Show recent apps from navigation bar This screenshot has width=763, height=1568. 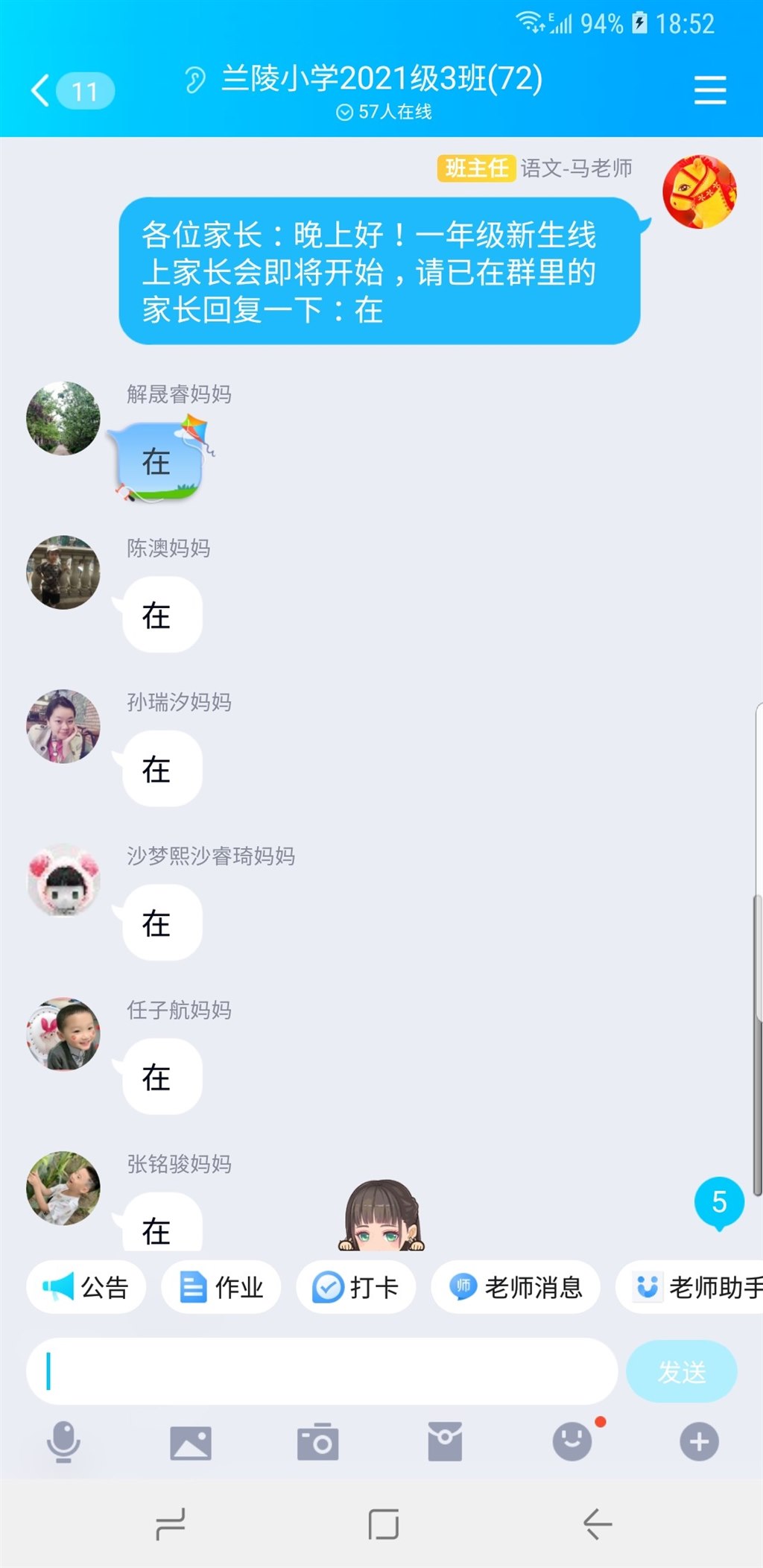(171, 1524)
